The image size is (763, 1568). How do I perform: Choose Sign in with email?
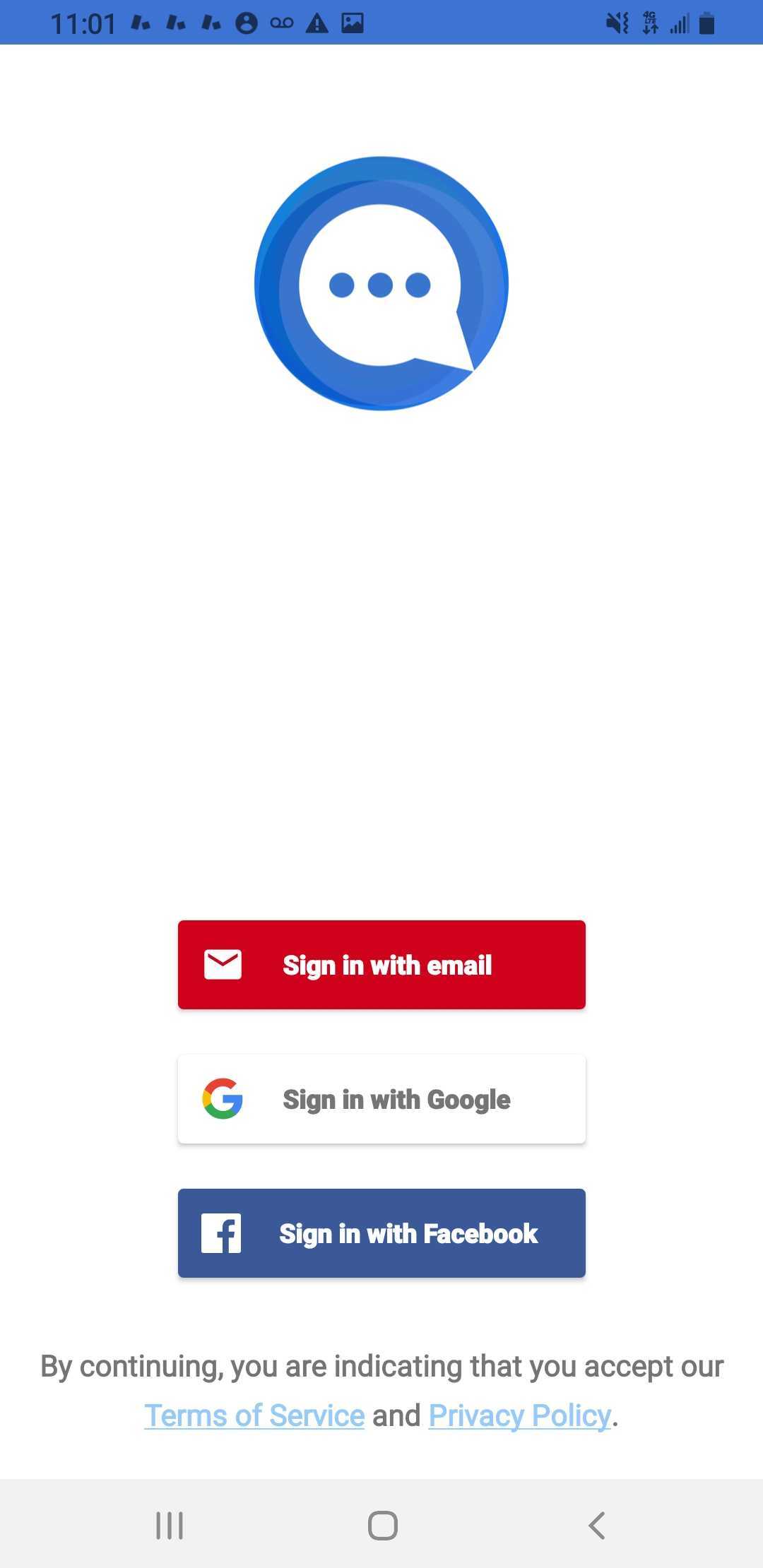(x=381, y=965)
